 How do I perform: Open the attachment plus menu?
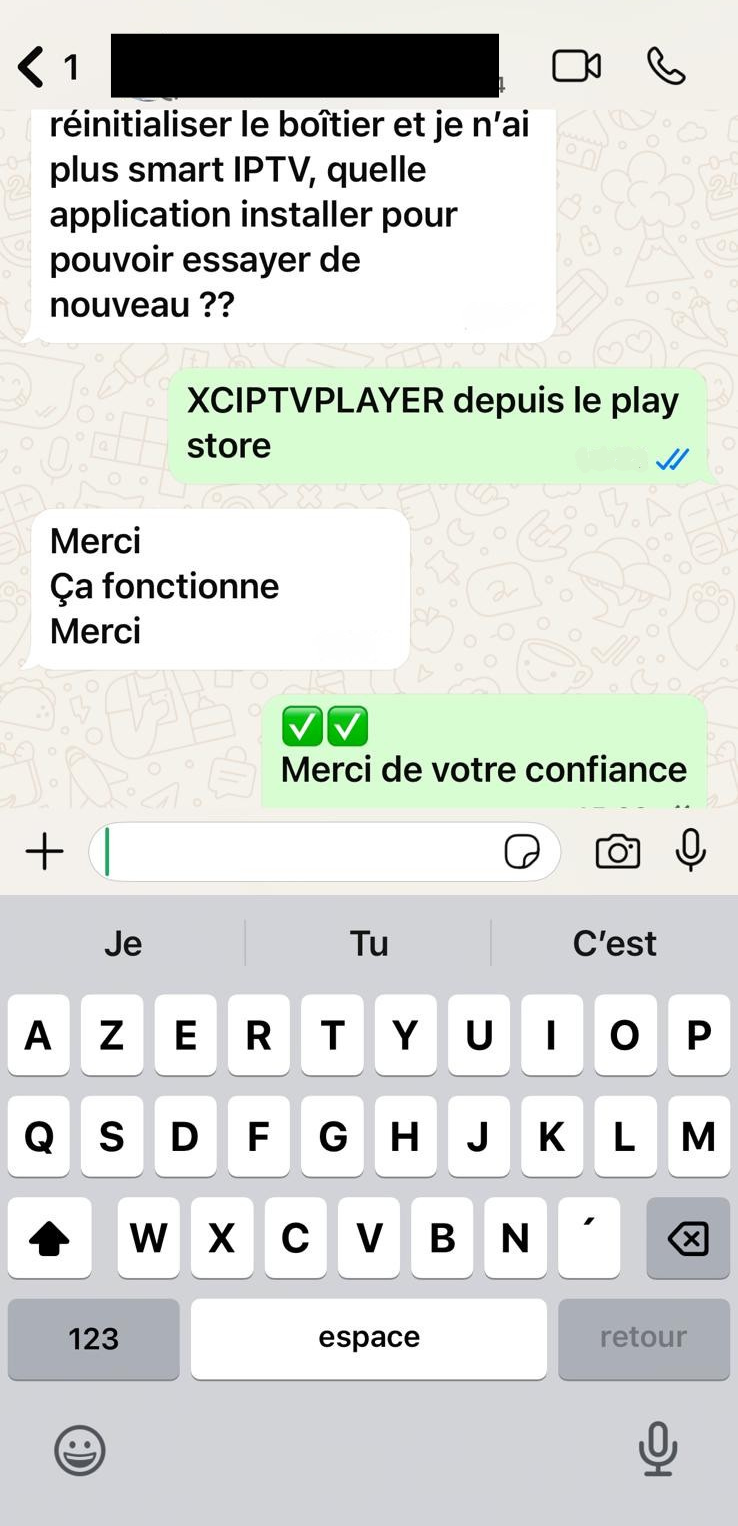(x=44, y=852)
